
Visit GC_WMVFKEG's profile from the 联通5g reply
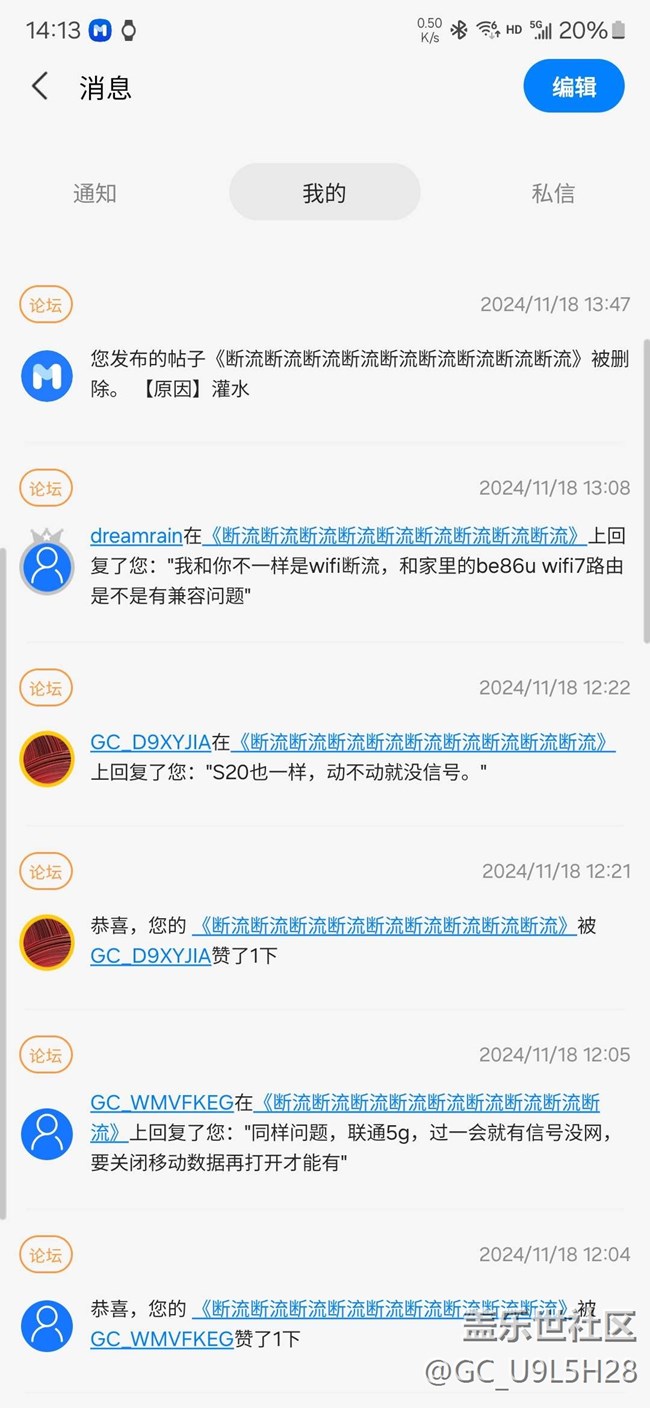[162, 1103]
